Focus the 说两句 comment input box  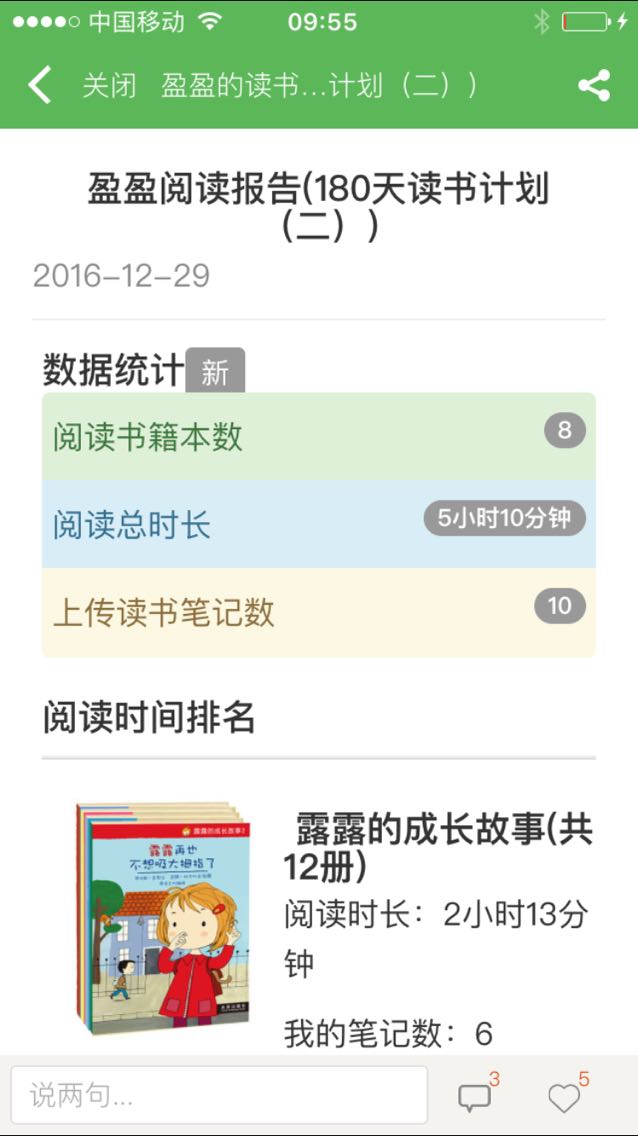pos(219,1095)
